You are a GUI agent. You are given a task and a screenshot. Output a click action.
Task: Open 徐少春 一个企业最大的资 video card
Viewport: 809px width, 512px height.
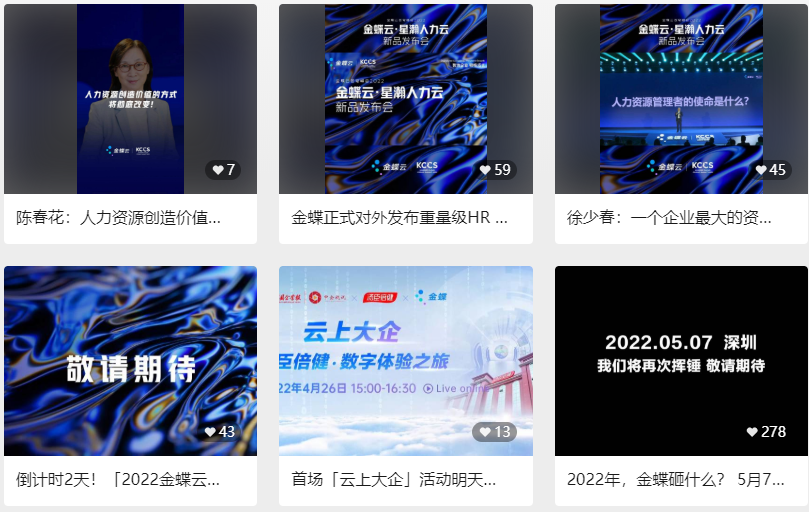[681, 100]
